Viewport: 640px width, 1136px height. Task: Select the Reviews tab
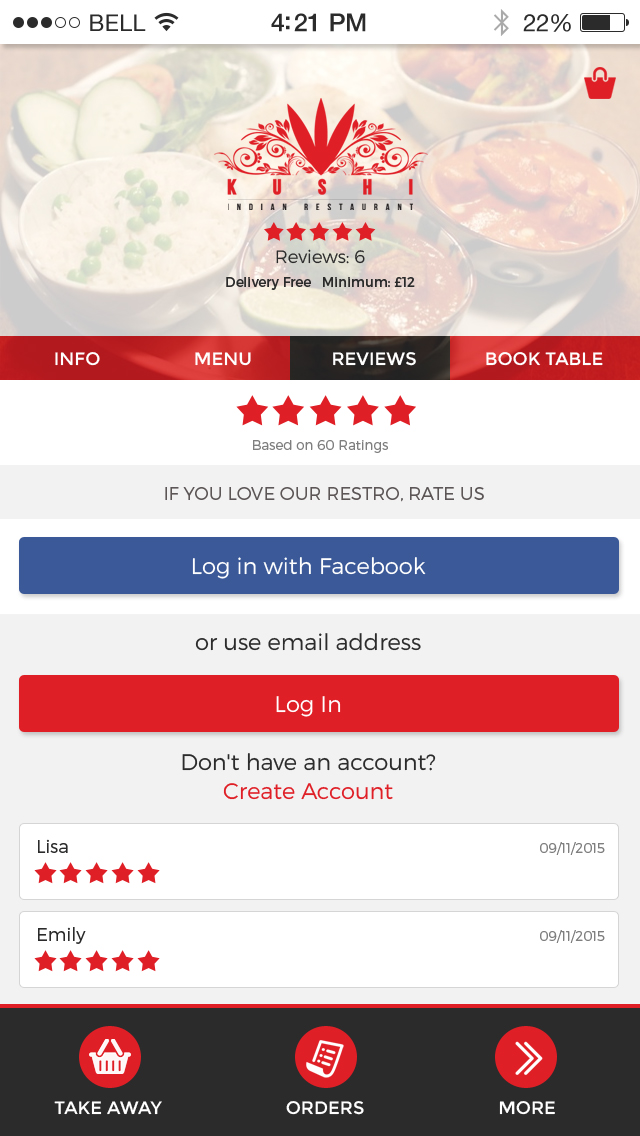point(373,359)
